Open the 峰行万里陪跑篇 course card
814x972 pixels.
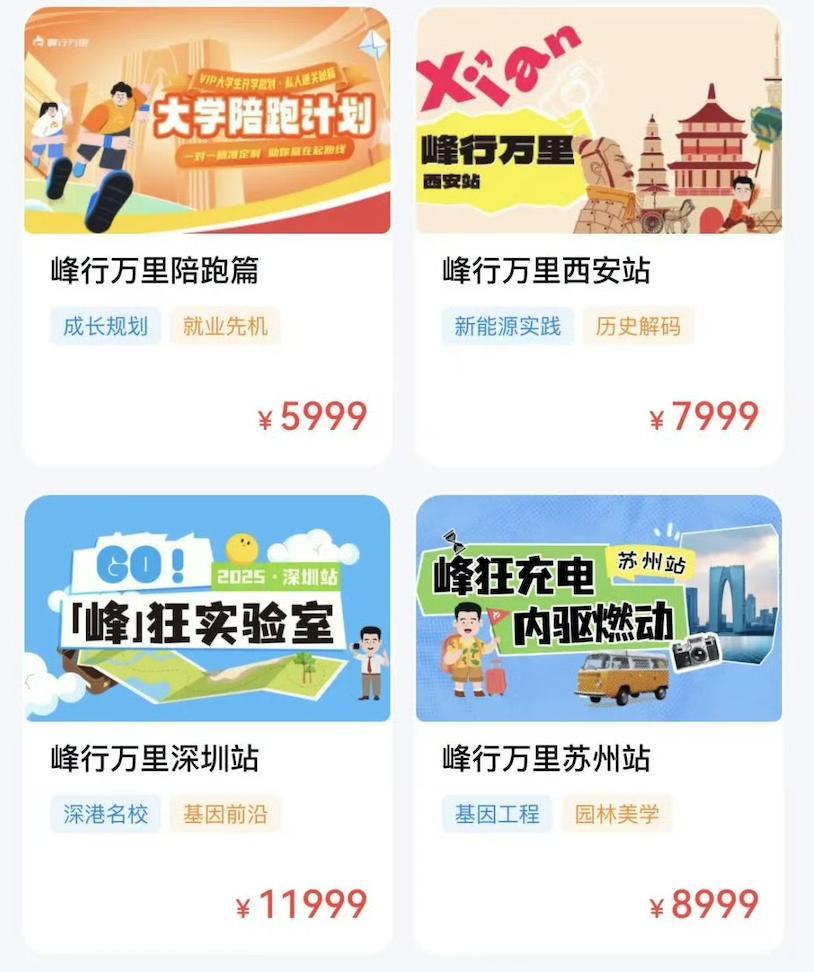pos(206,235)
